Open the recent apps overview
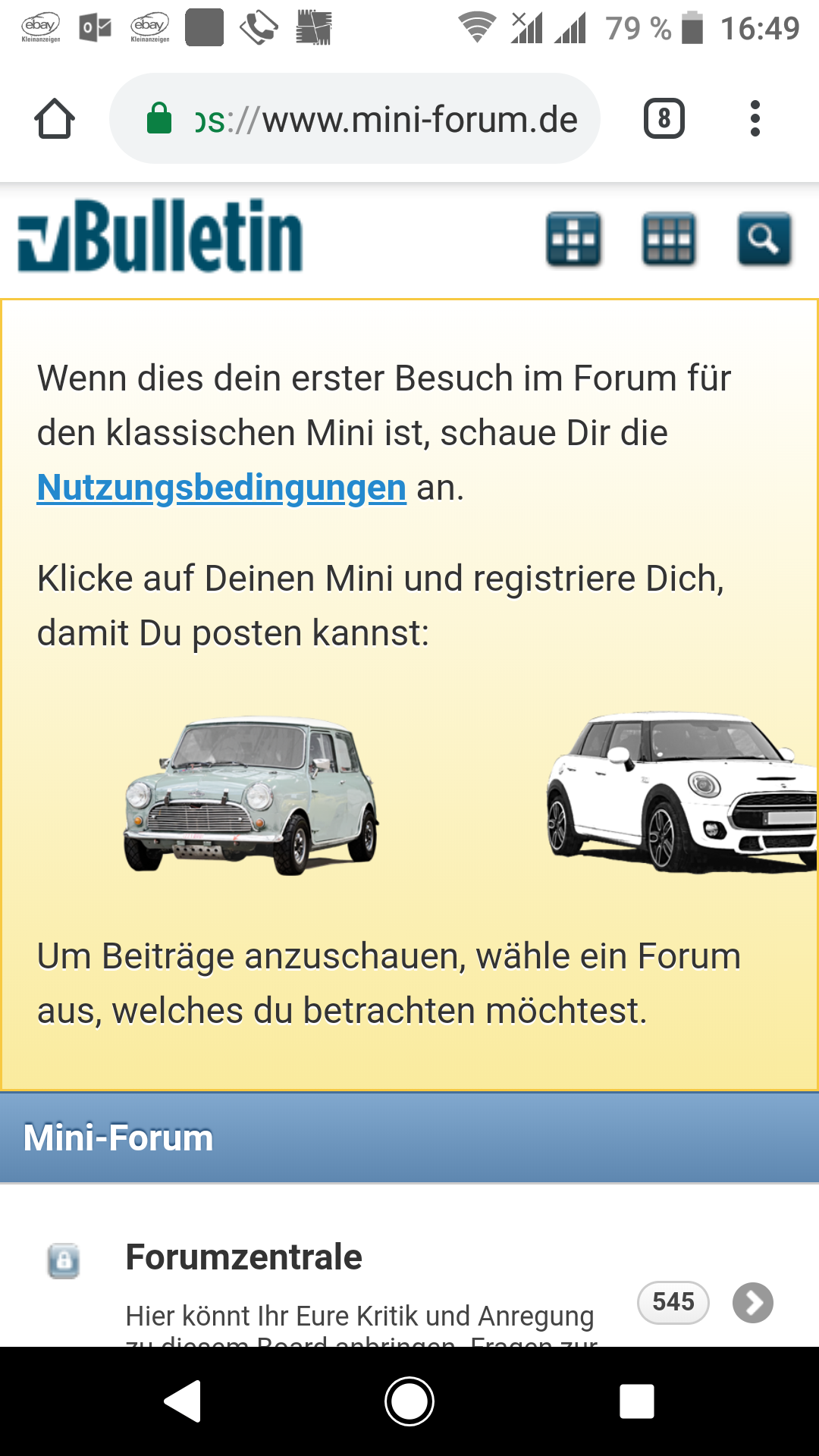This screenshot has width=819, height=1456. (636, 1401)
